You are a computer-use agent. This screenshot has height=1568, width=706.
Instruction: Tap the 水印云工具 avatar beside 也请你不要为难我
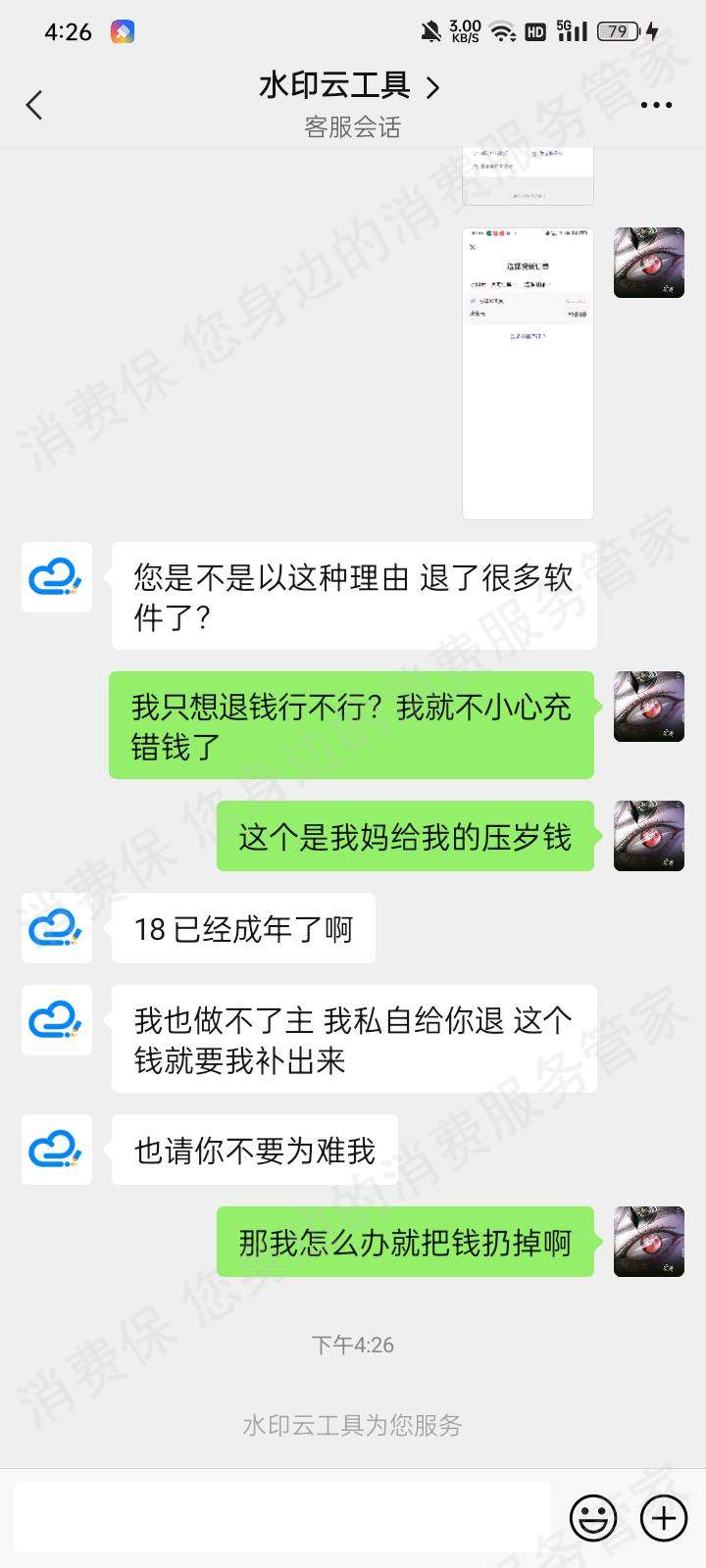pyautogui.click(x=57, y=1150)
